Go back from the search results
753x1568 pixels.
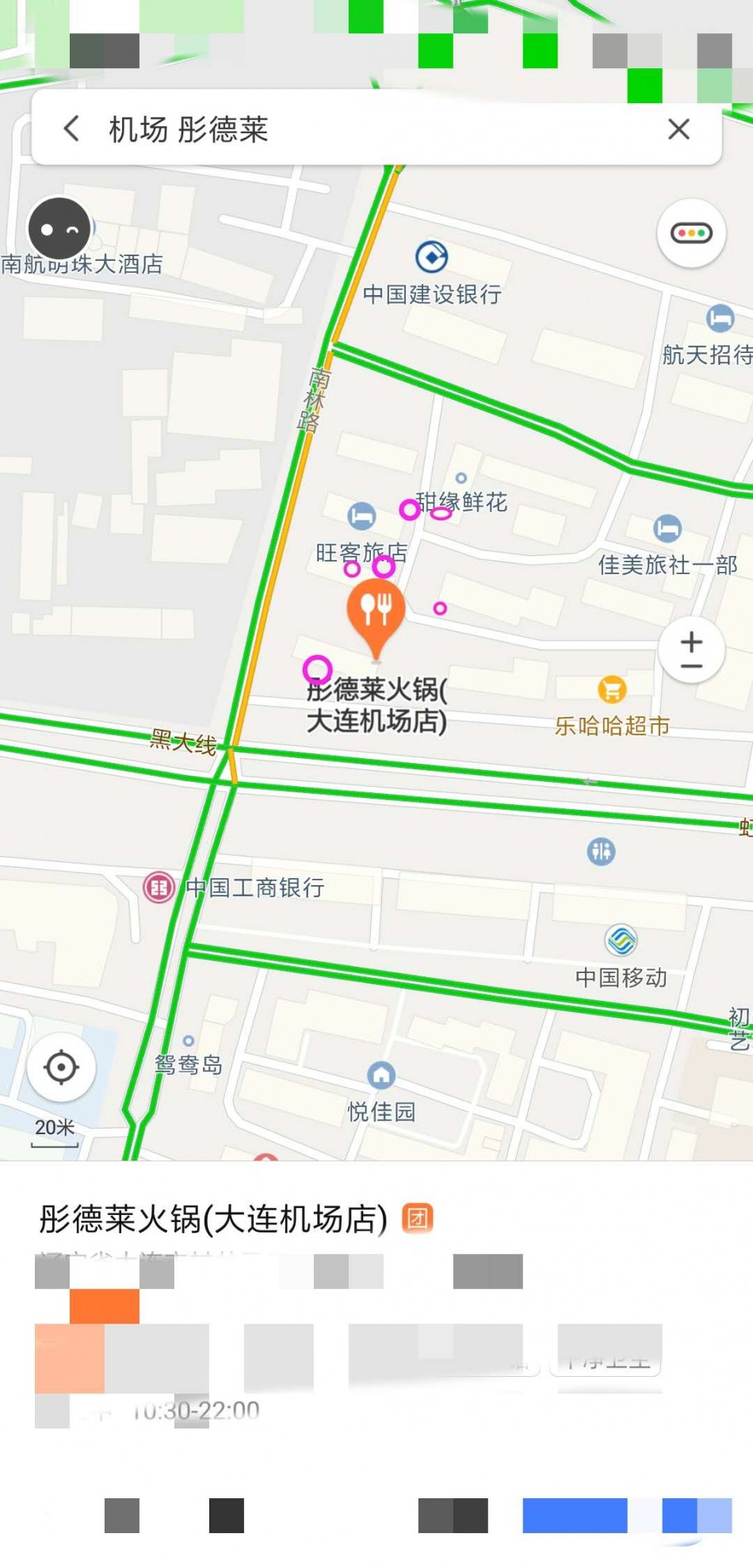click(x=71, y=128)
